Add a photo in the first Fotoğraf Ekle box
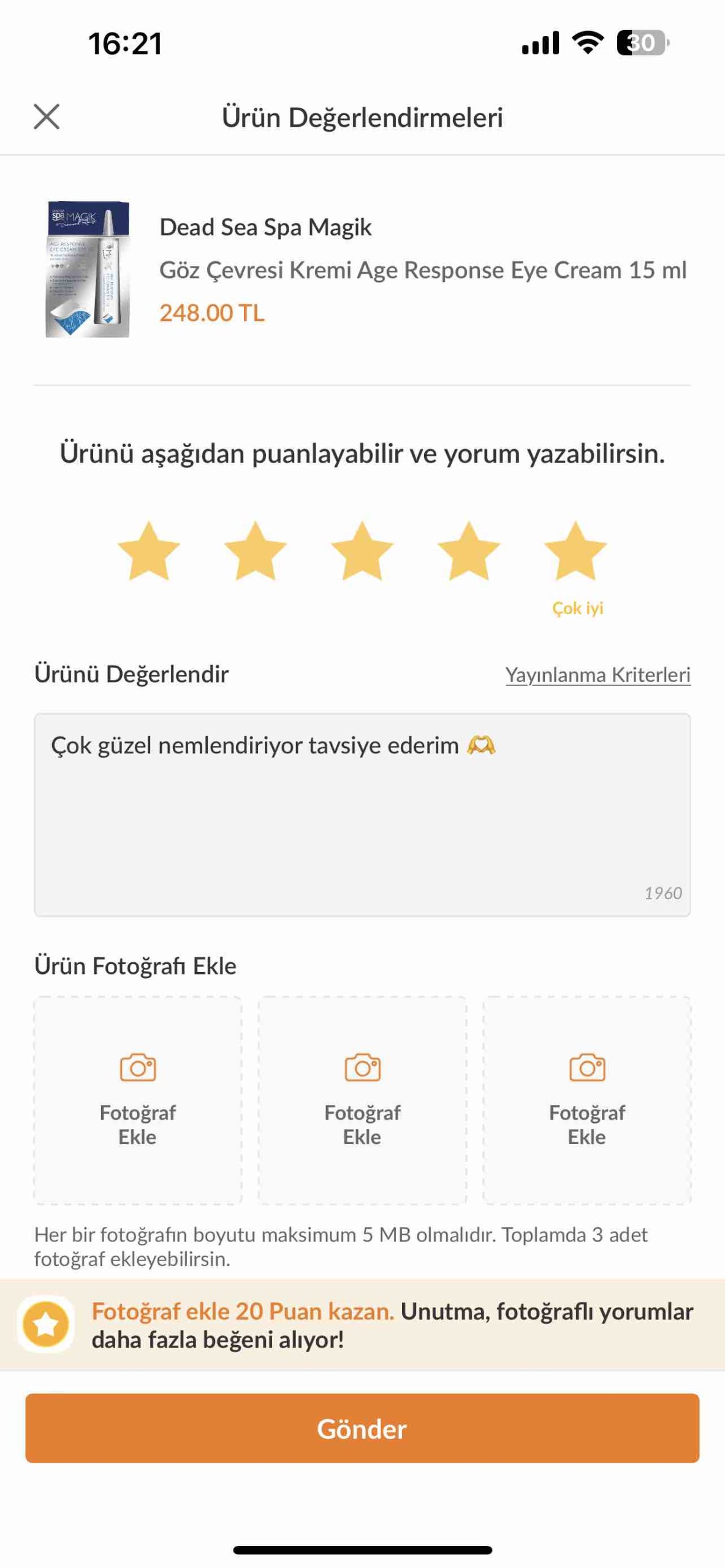The height and width of the screenshot is (1568, 725). [138, 1101]
